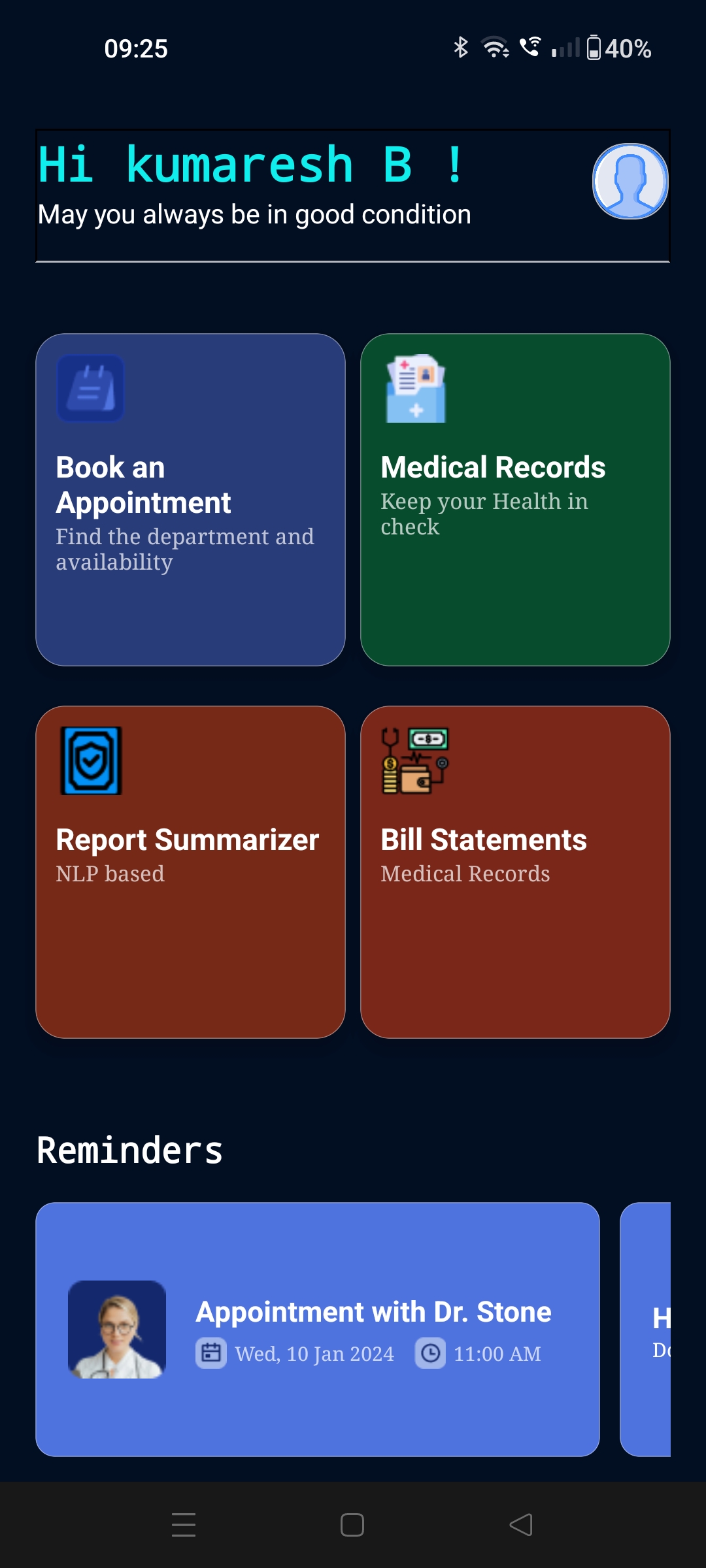Open the Dr. Stone appointment reminder

pyautogui.click(x=318, y=1330)
